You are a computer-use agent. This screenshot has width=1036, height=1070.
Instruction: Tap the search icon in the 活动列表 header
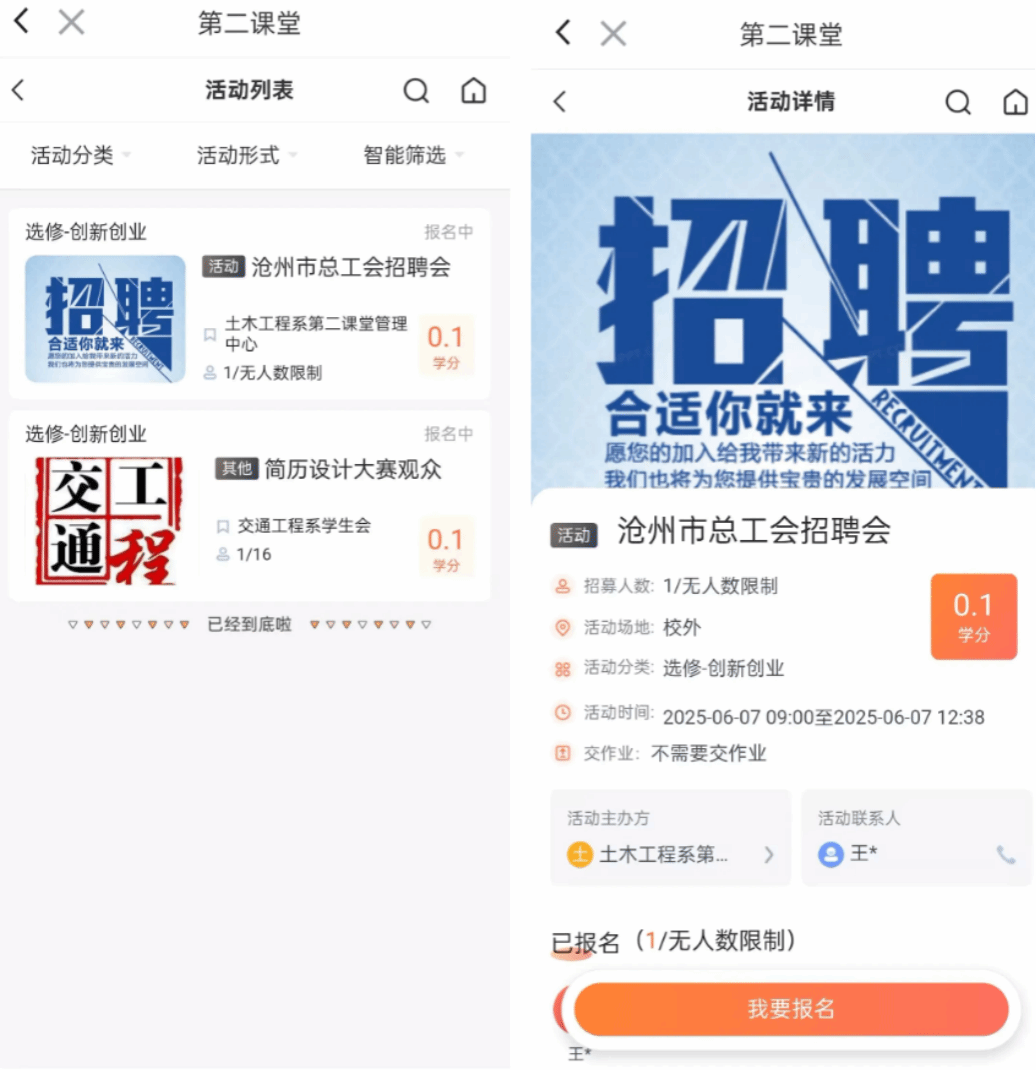[x=416, y=91]
